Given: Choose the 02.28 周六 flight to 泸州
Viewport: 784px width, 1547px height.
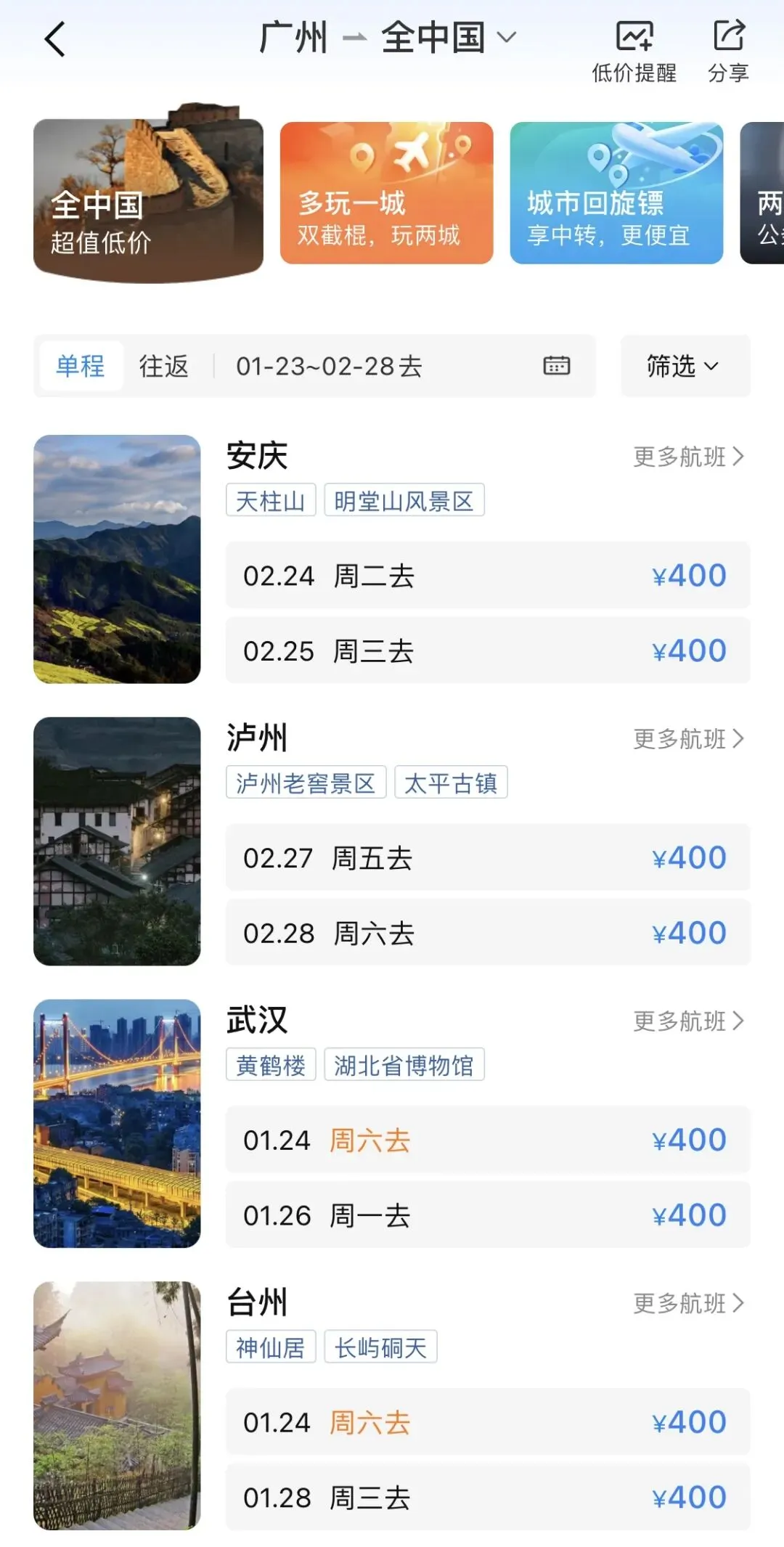Looking at the screenshot, I should [x=487, y=933].
